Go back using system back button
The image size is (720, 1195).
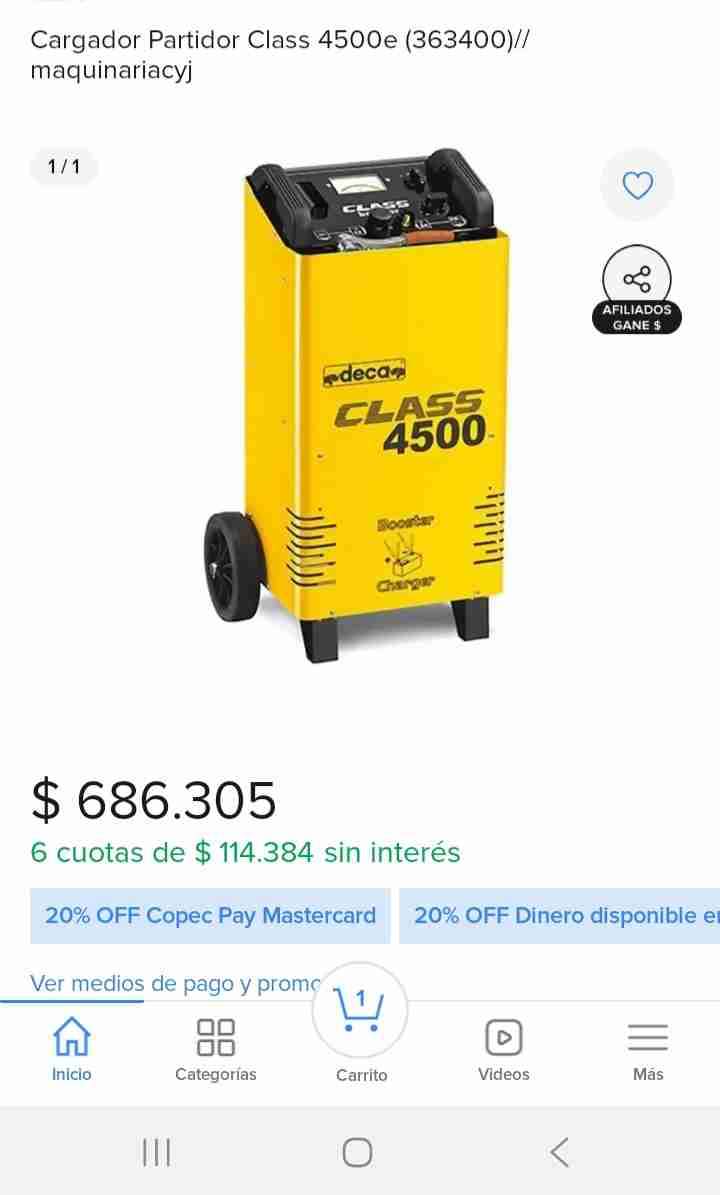560,1152
